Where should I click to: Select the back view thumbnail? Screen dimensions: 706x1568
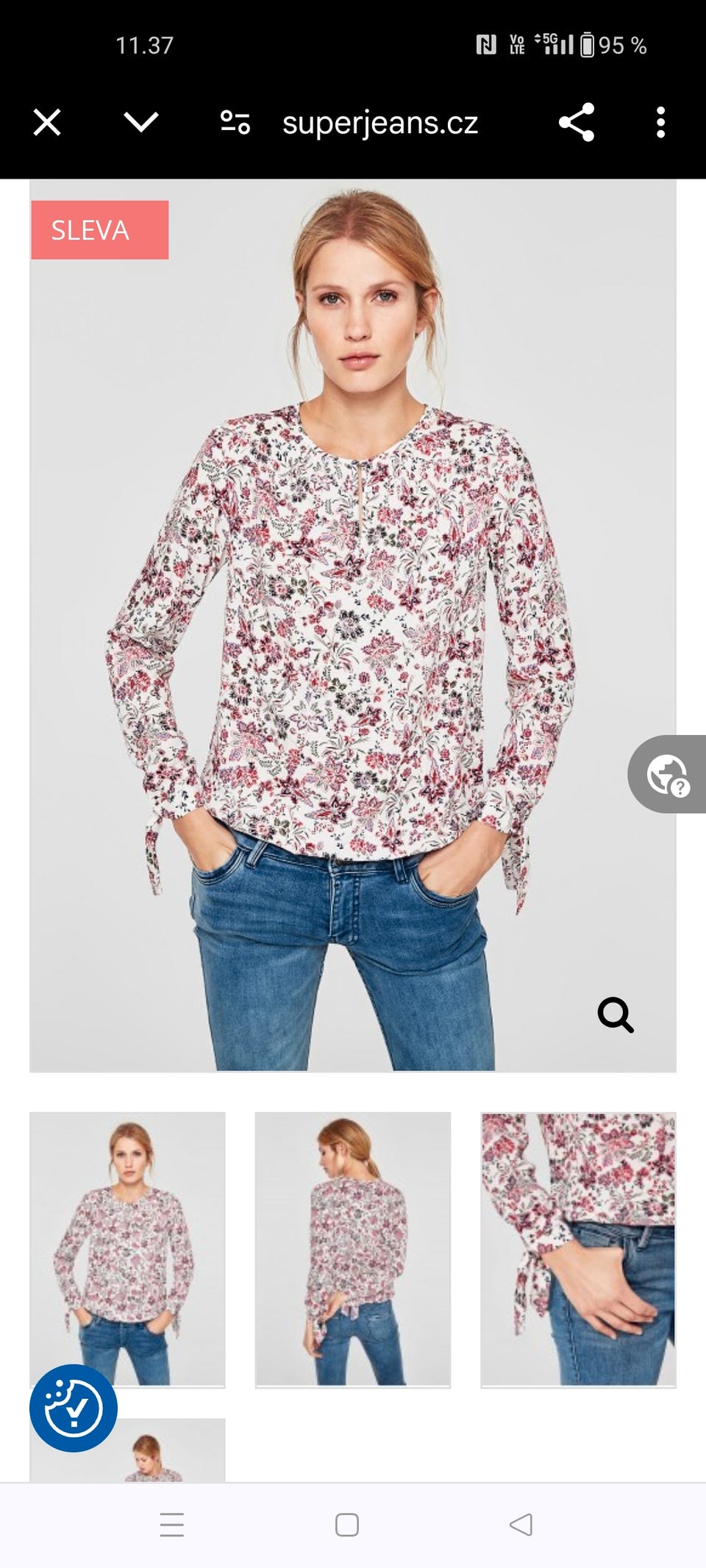click(353, 1248)
